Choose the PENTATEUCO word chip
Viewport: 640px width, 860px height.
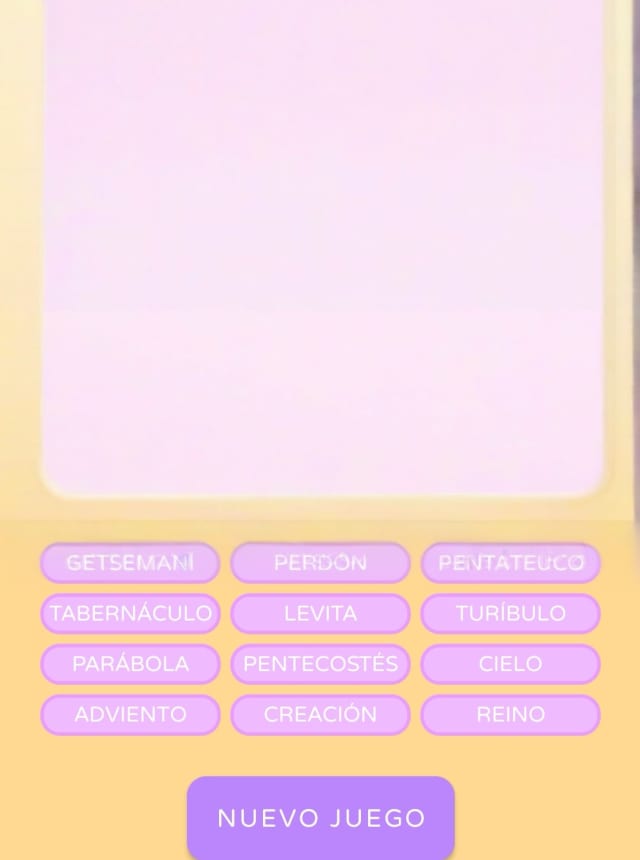click(510, 563)
